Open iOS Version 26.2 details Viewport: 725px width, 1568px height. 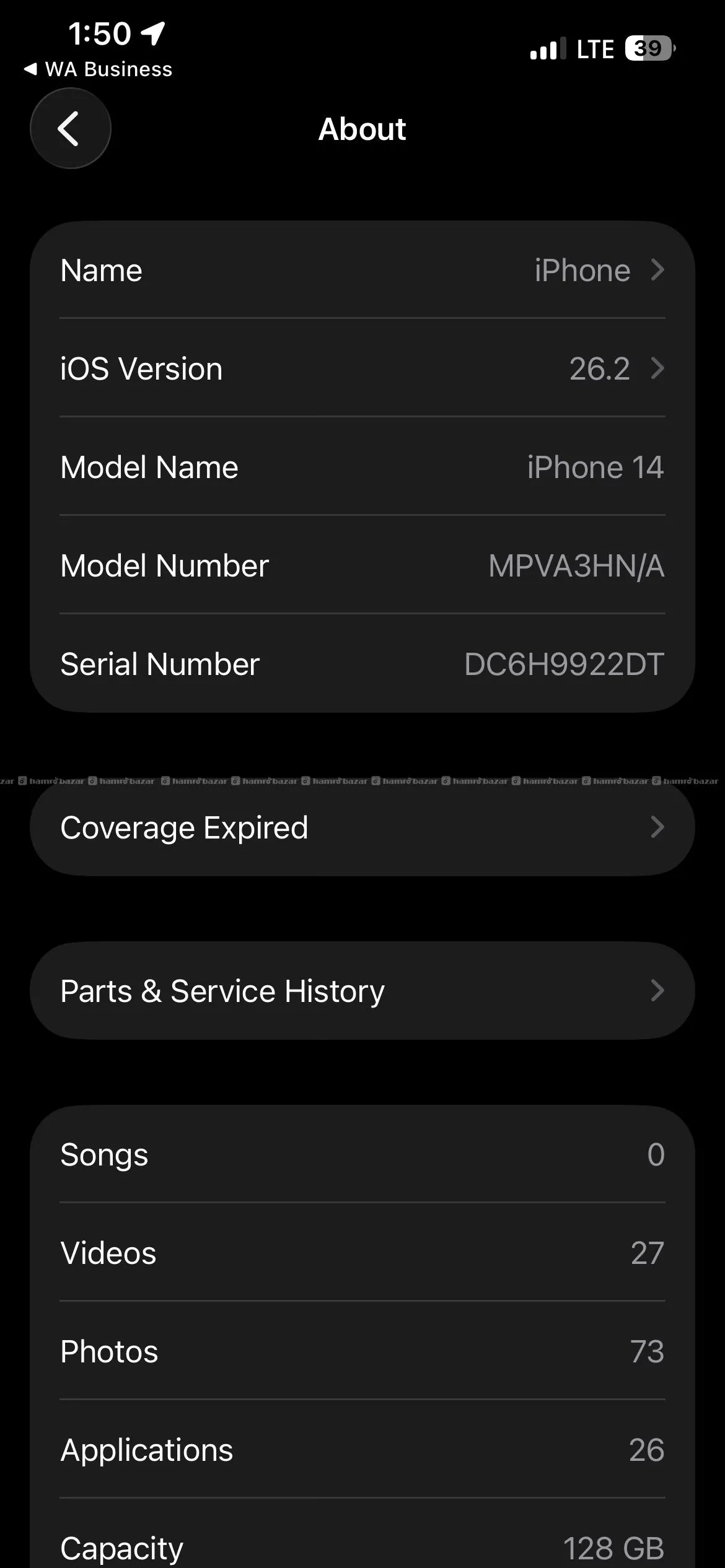coord(362,369)
